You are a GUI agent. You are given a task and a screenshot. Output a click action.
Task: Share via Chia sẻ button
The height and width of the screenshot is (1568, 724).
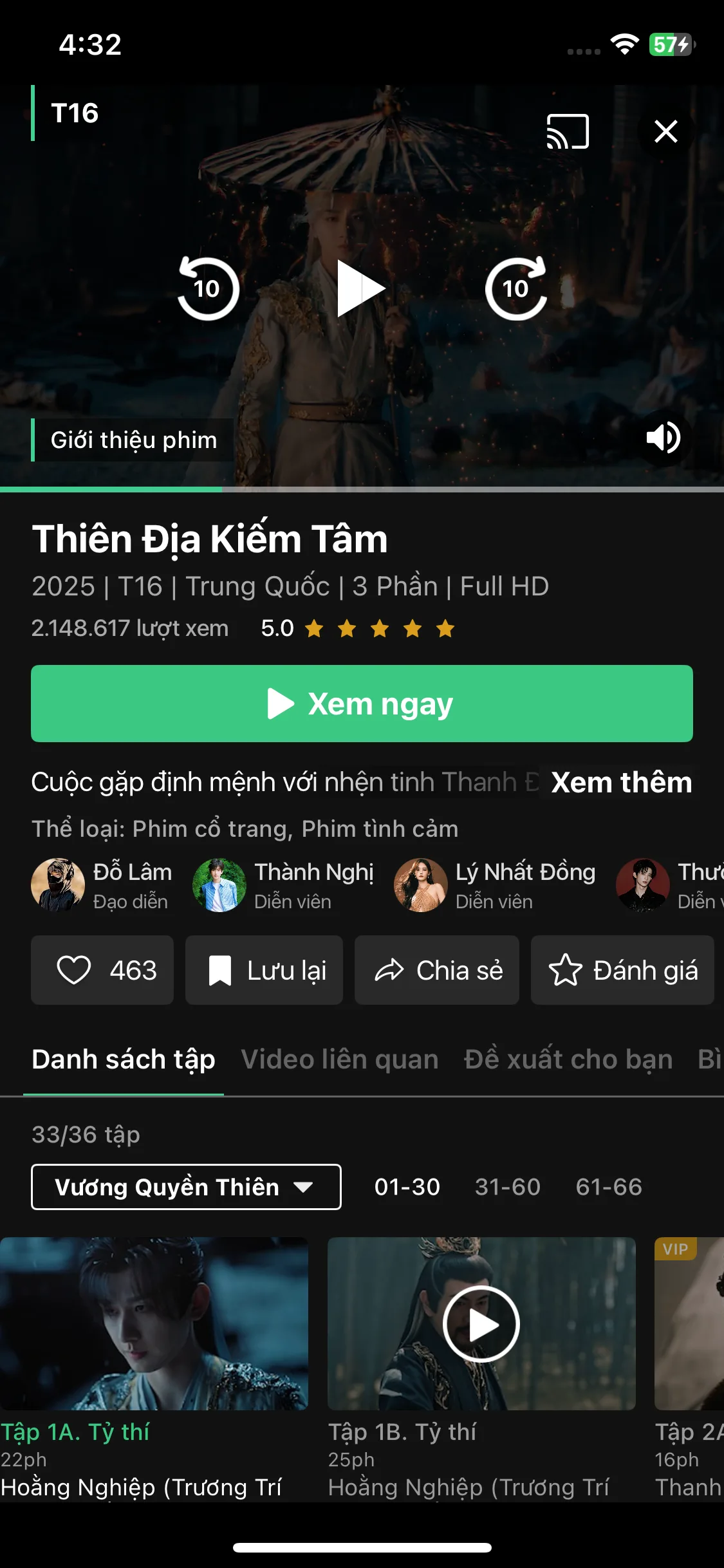pos(436,970)
